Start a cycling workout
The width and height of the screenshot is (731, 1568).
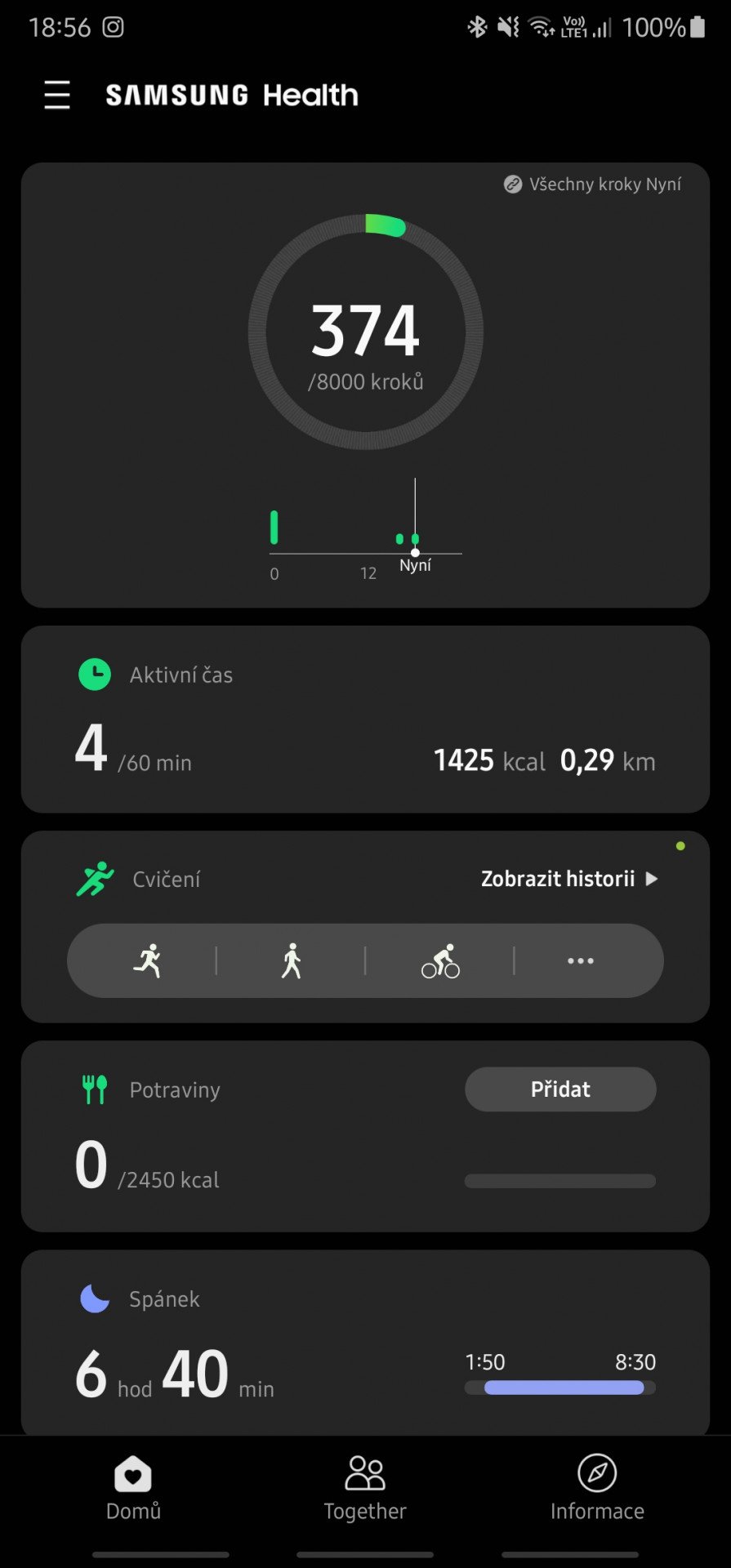440,960
